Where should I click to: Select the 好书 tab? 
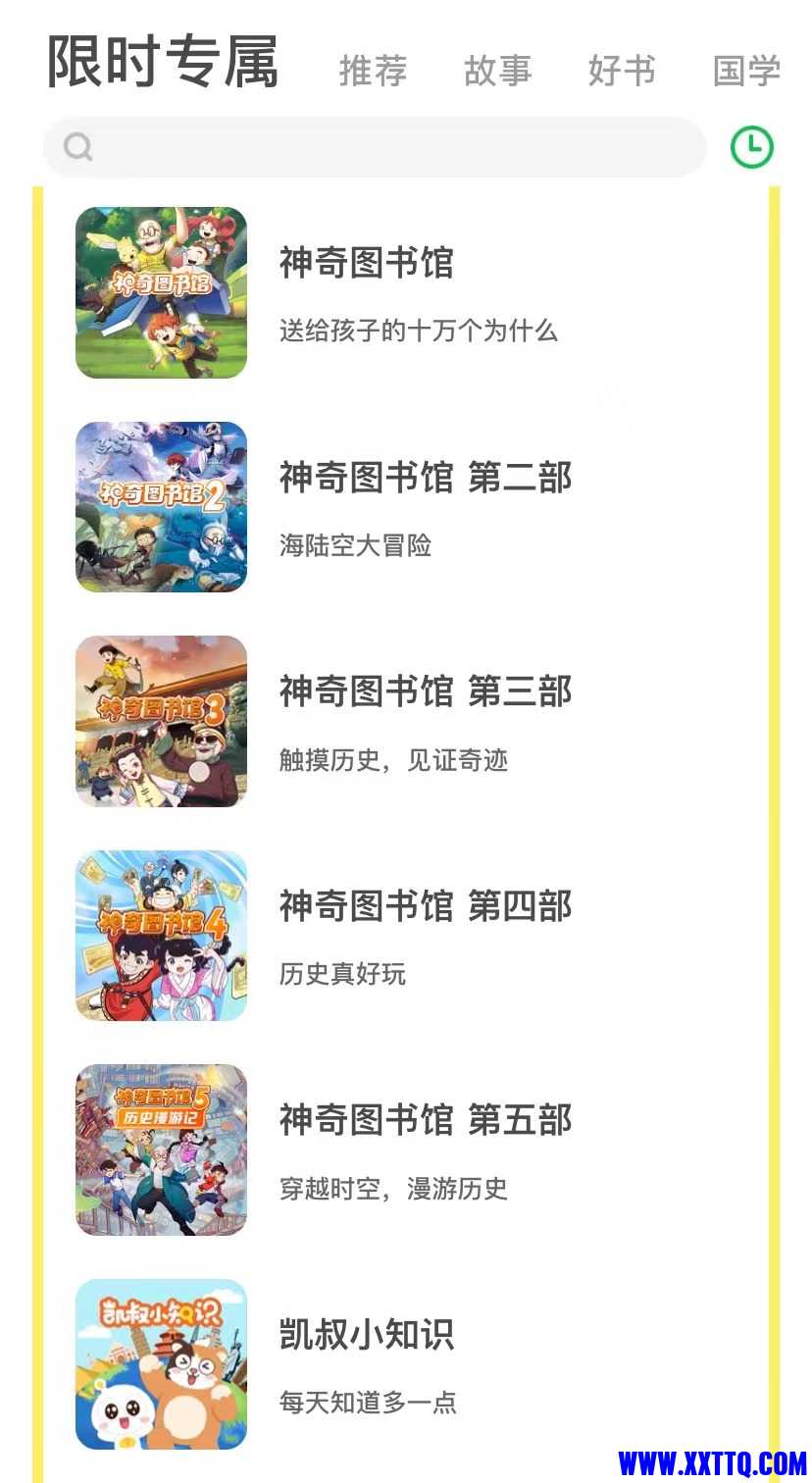tap(621, 71)
